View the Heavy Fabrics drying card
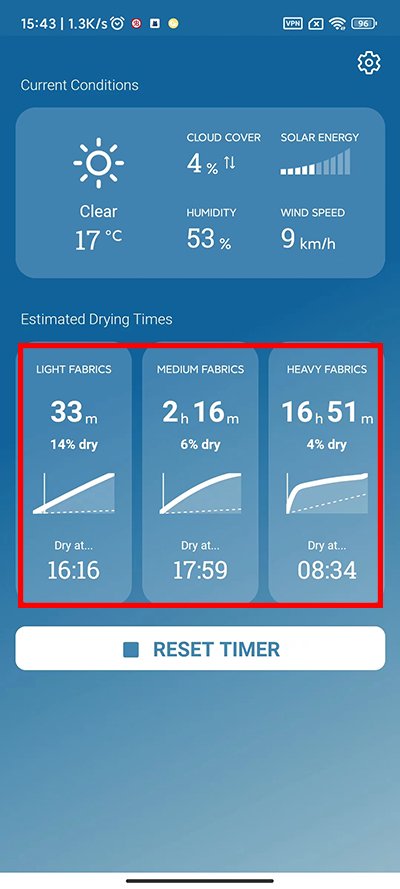Screen dimensions: 400x889 [x=326, y=472]
